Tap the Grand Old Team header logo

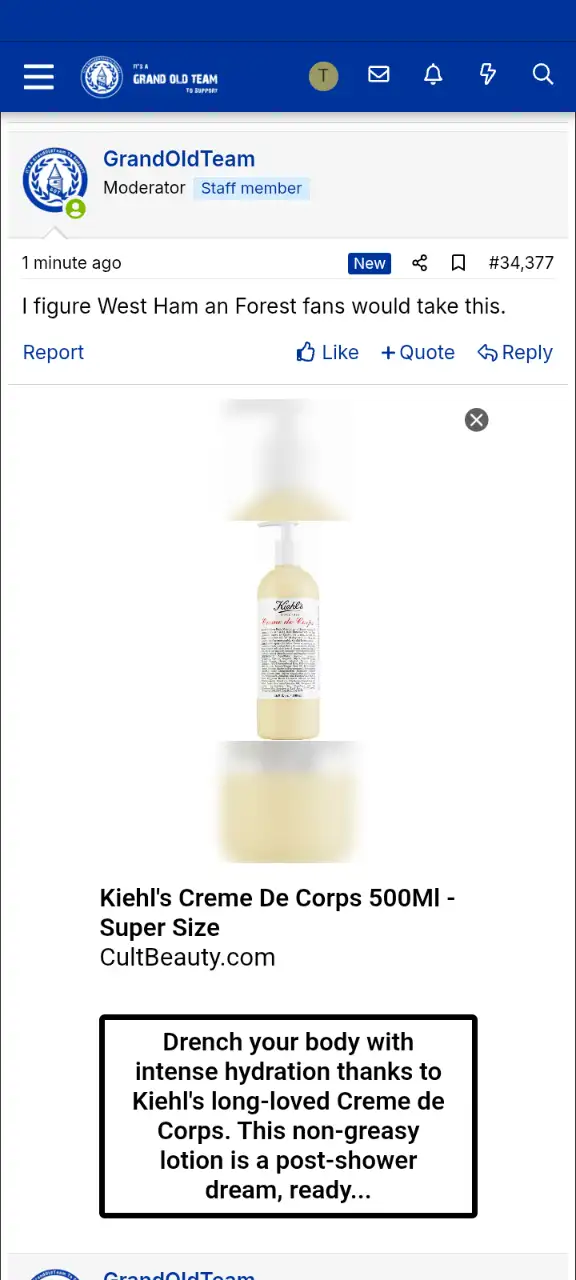150,77
